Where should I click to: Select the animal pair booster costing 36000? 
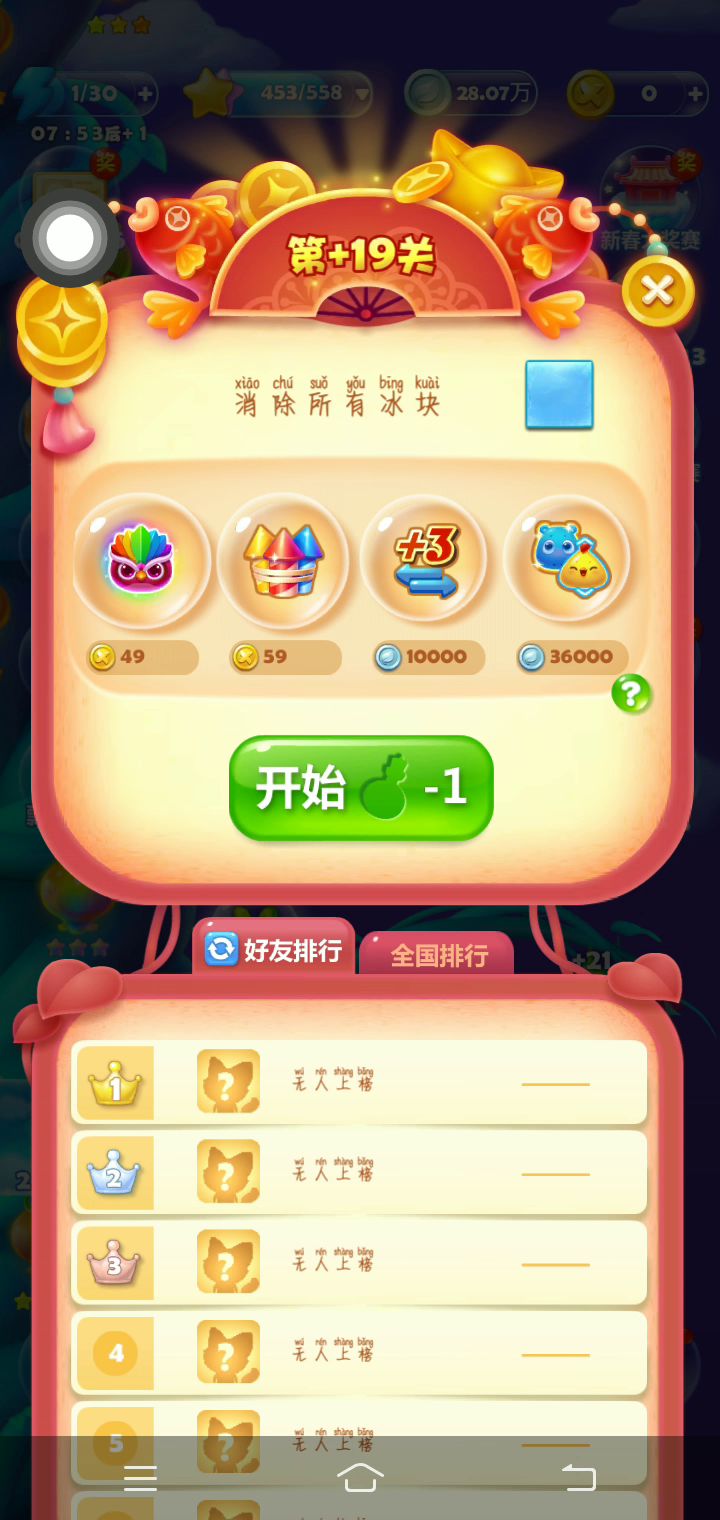click(x=568, y=560)
